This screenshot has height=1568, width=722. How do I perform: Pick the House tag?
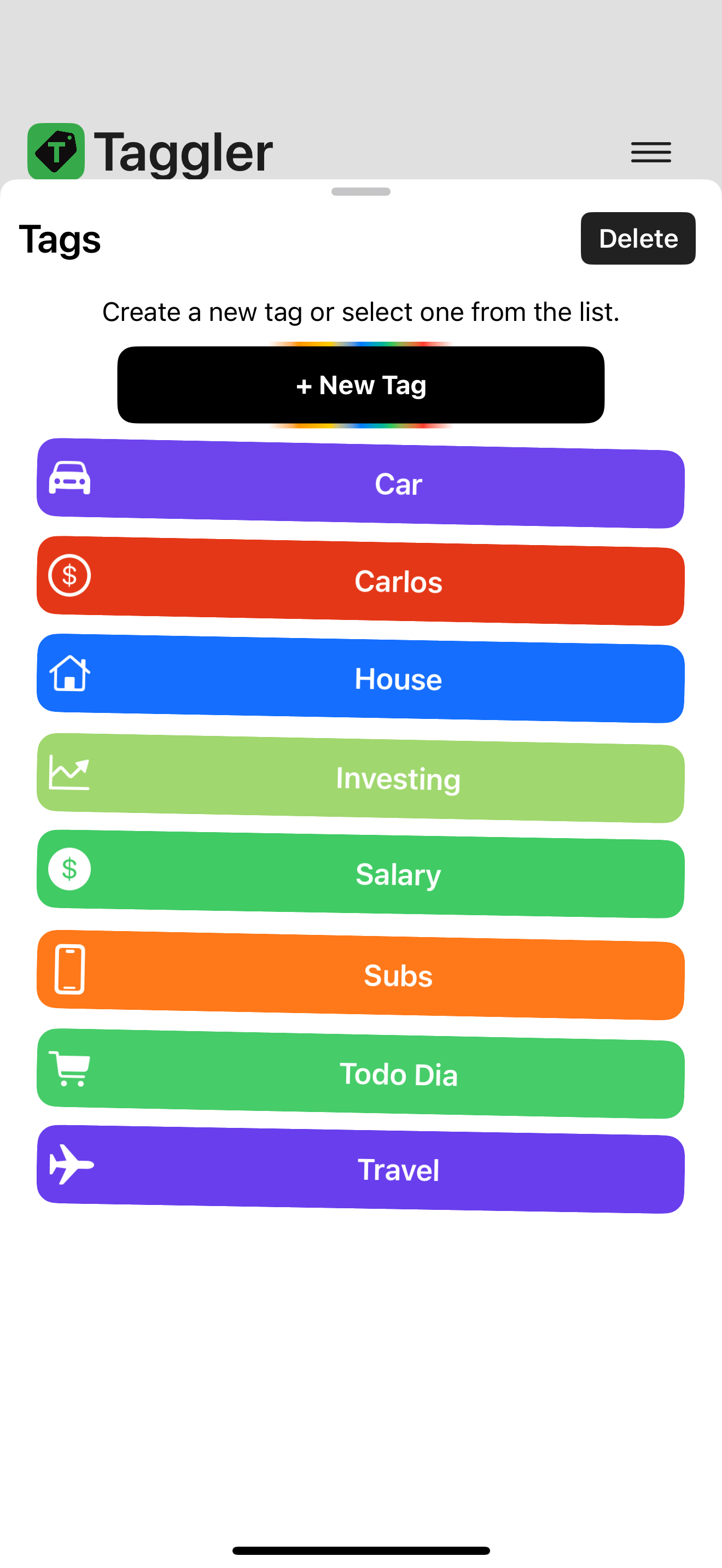pos(360,678)
